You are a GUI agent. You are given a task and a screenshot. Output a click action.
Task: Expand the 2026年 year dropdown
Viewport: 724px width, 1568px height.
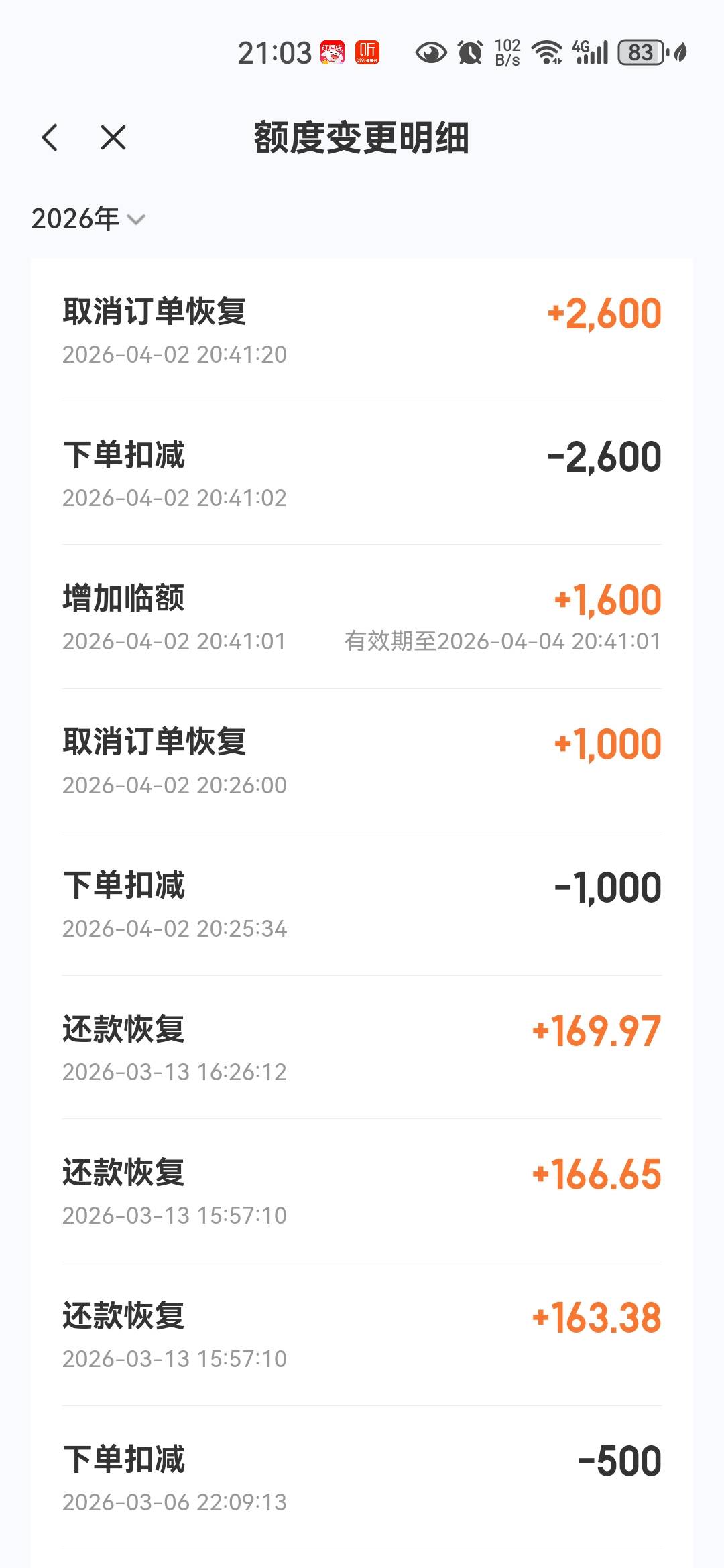click(x=88, y=219)
